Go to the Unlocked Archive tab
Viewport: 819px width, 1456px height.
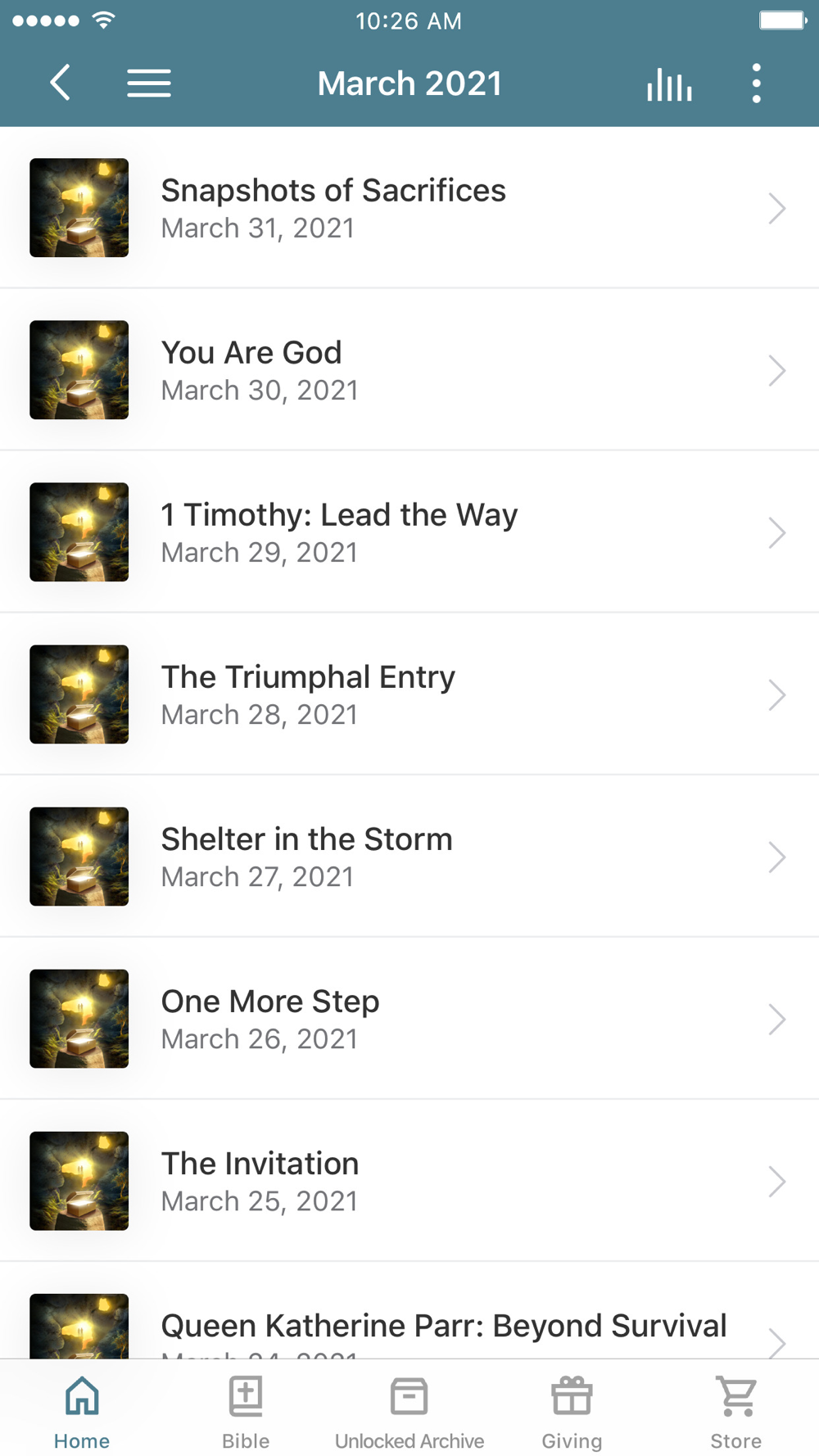point(409,1410)
